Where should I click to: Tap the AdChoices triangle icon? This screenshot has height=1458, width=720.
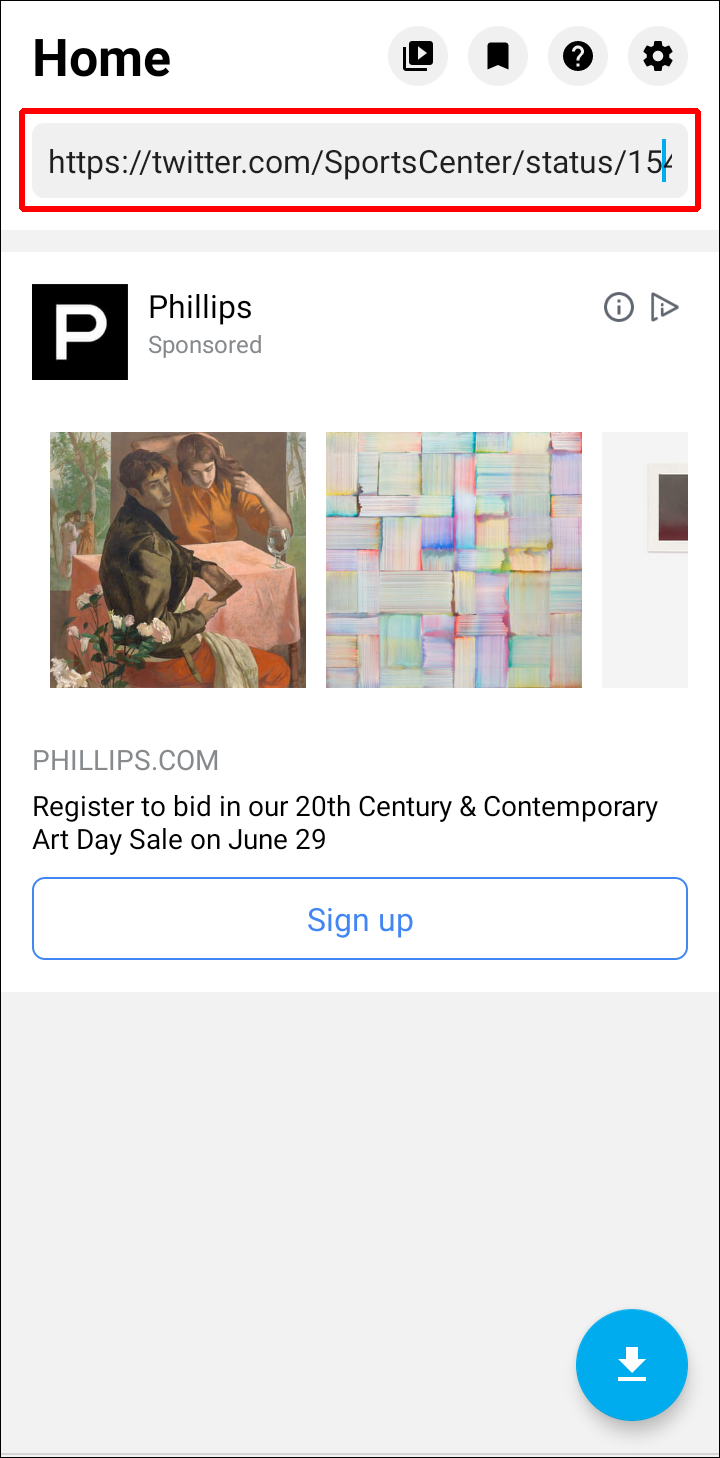pos(664,307)
